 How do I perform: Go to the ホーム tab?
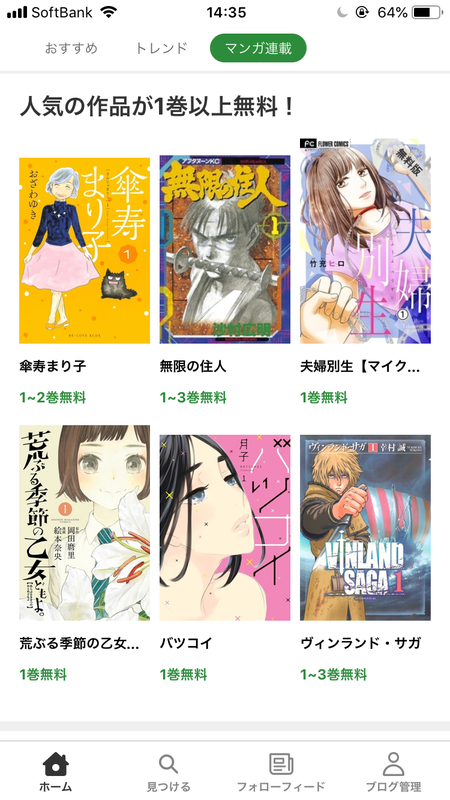[56, 772]
